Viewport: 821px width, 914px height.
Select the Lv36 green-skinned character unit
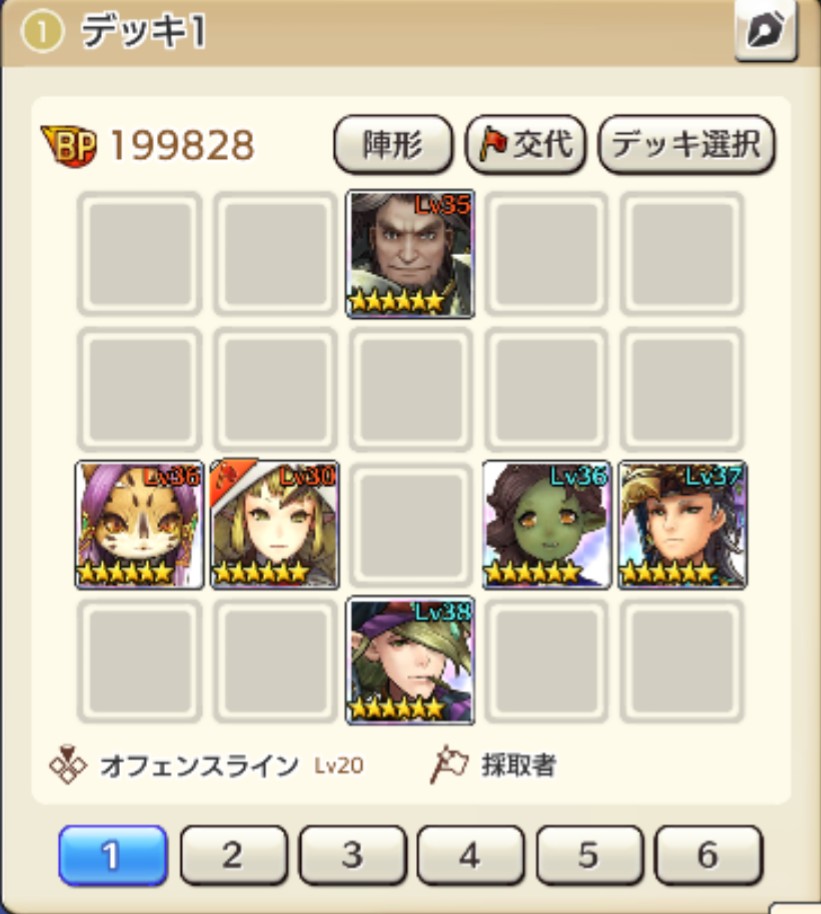tap(546, 524)
